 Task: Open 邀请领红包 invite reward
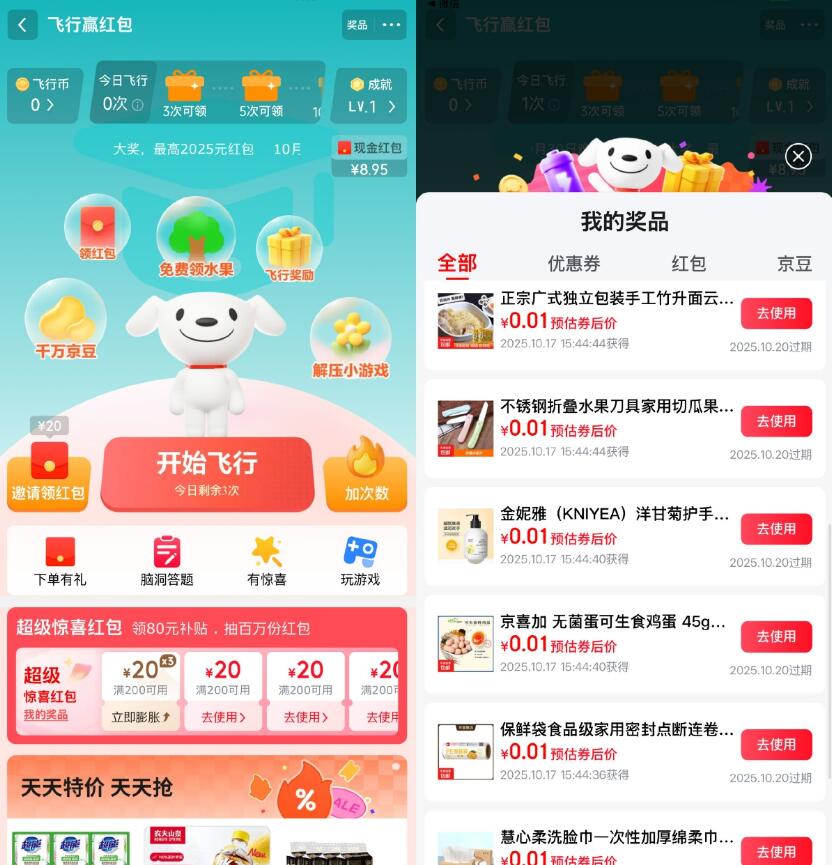click(x=48, y=474)
